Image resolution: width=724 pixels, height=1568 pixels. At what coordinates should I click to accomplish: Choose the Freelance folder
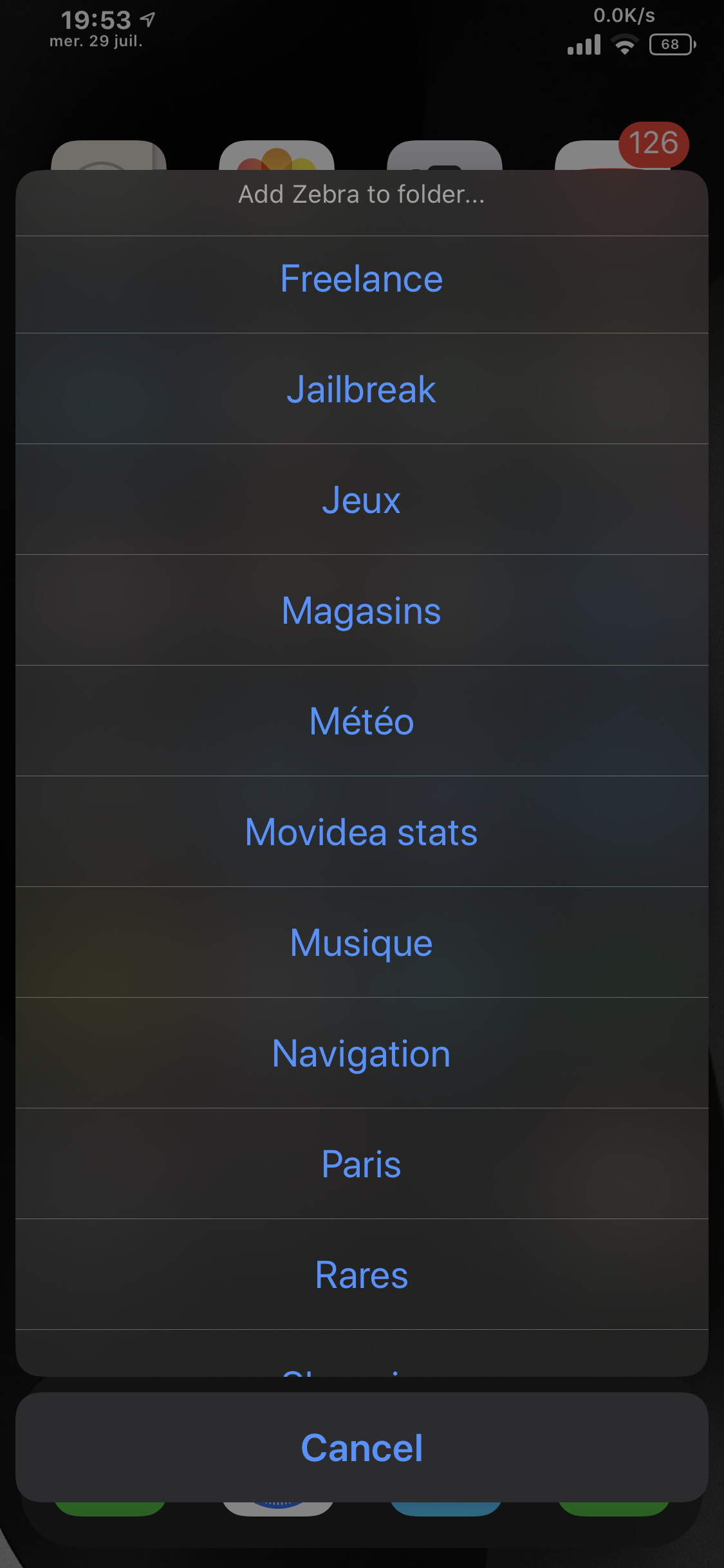[362, 279]
